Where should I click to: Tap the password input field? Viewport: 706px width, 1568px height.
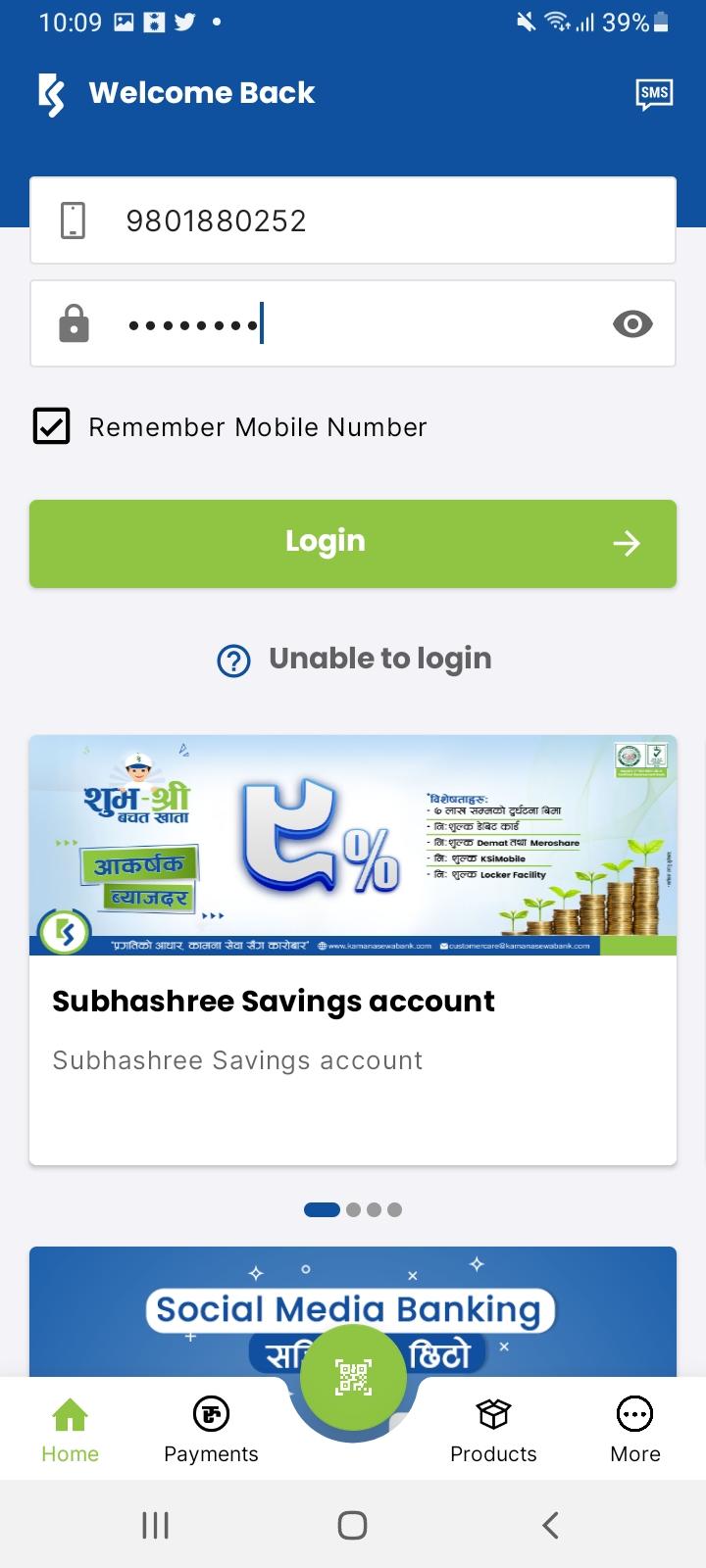pyautogui.click(x=353, y=323)
